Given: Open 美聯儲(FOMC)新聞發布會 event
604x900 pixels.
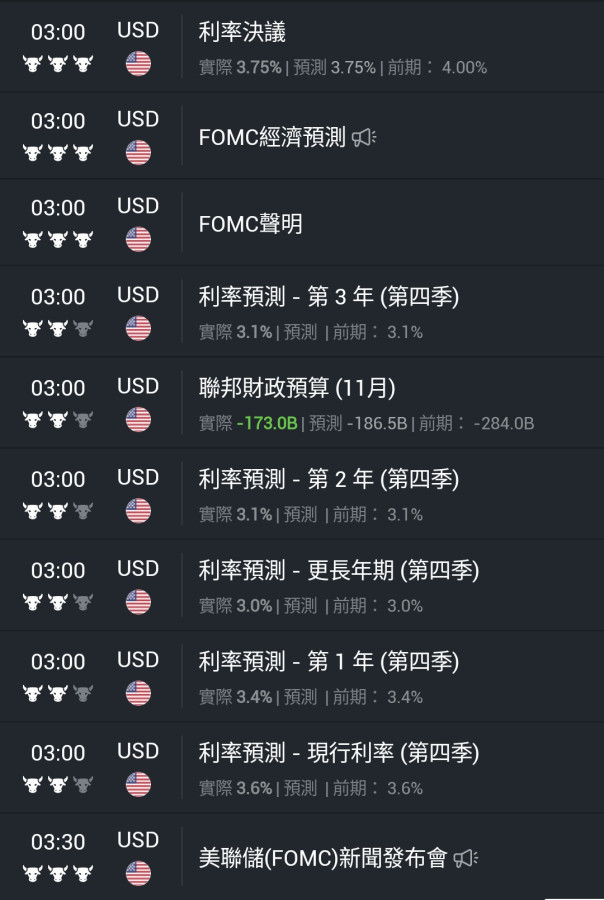Looking at the screenshot, I should (x=323, y=858).
